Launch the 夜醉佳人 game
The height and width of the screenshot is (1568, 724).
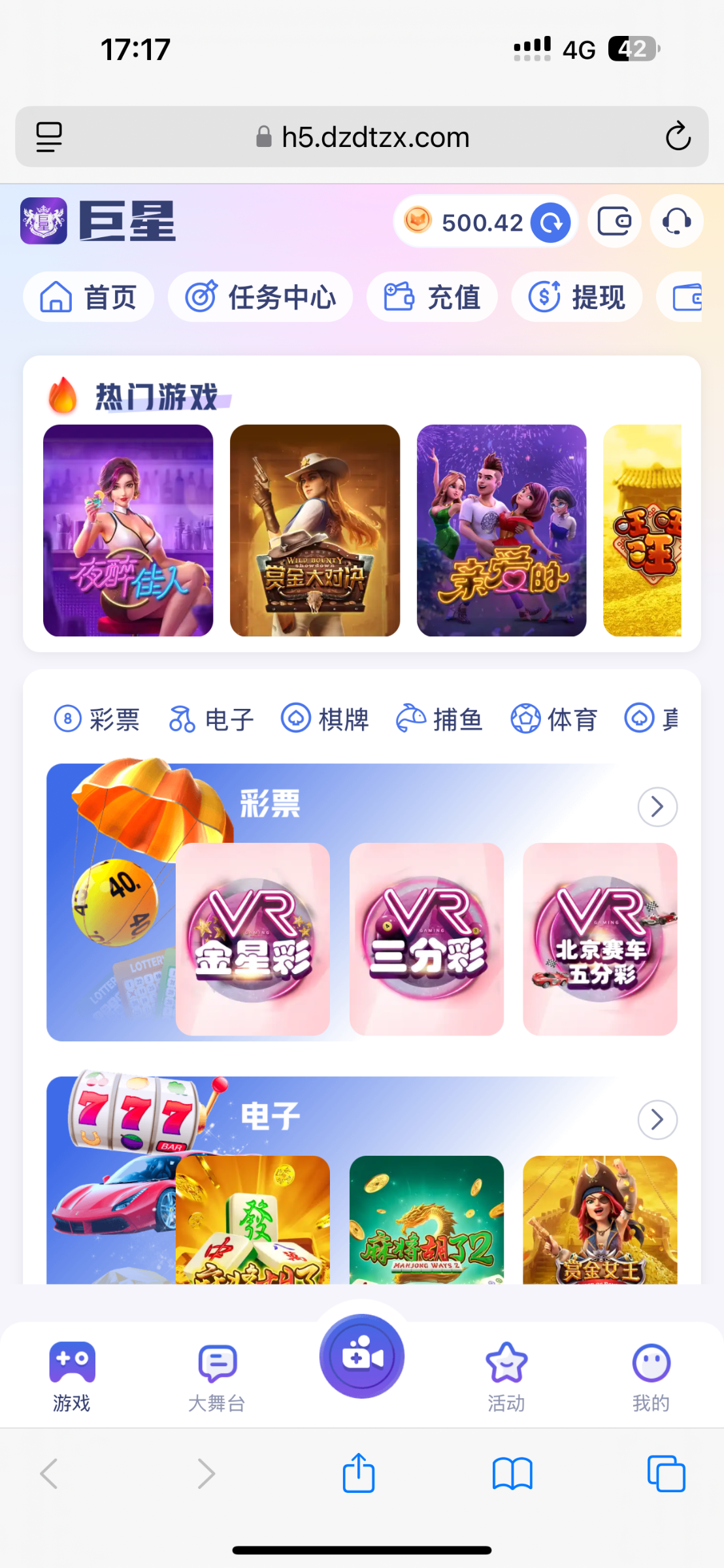point(128,531)
